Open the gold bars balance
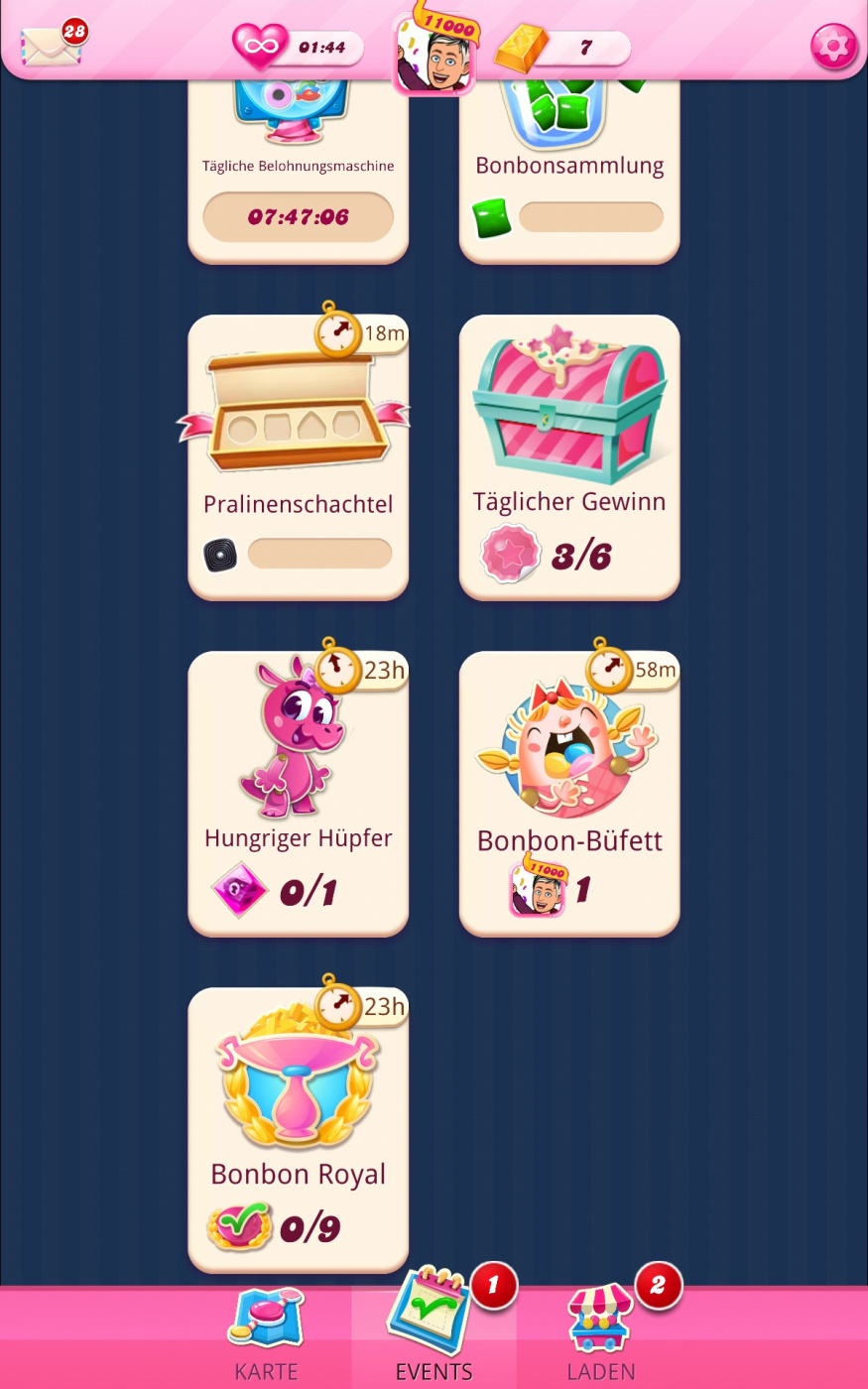The image size is (868, 1389). point(562,48)
